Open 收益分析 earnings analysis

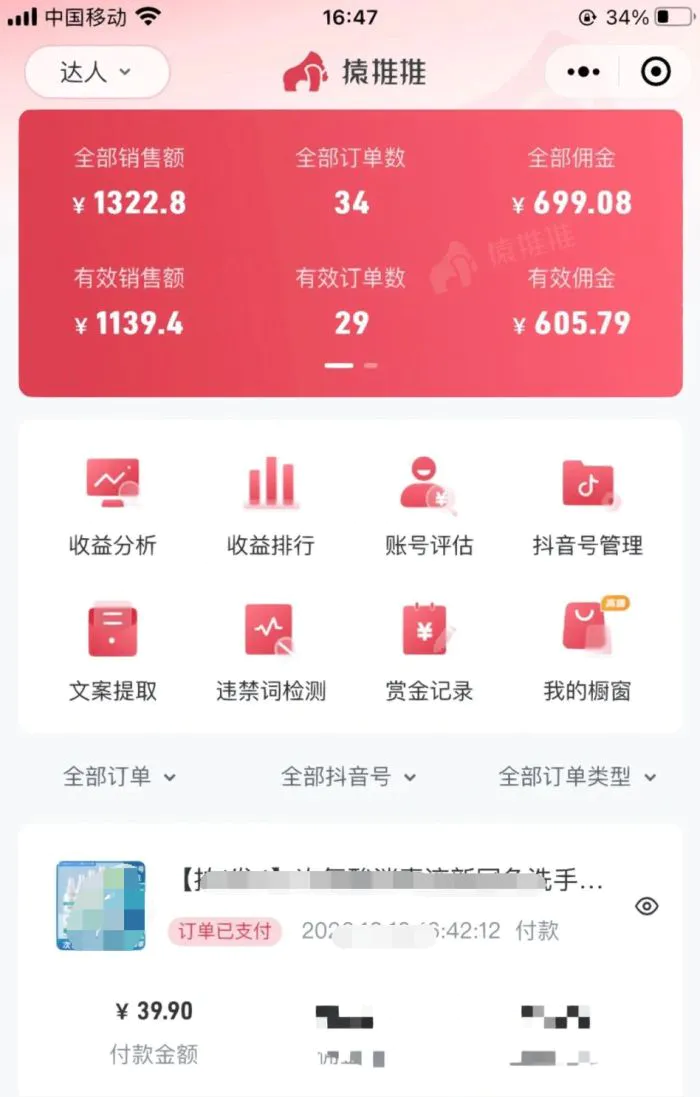click(112, 505)
